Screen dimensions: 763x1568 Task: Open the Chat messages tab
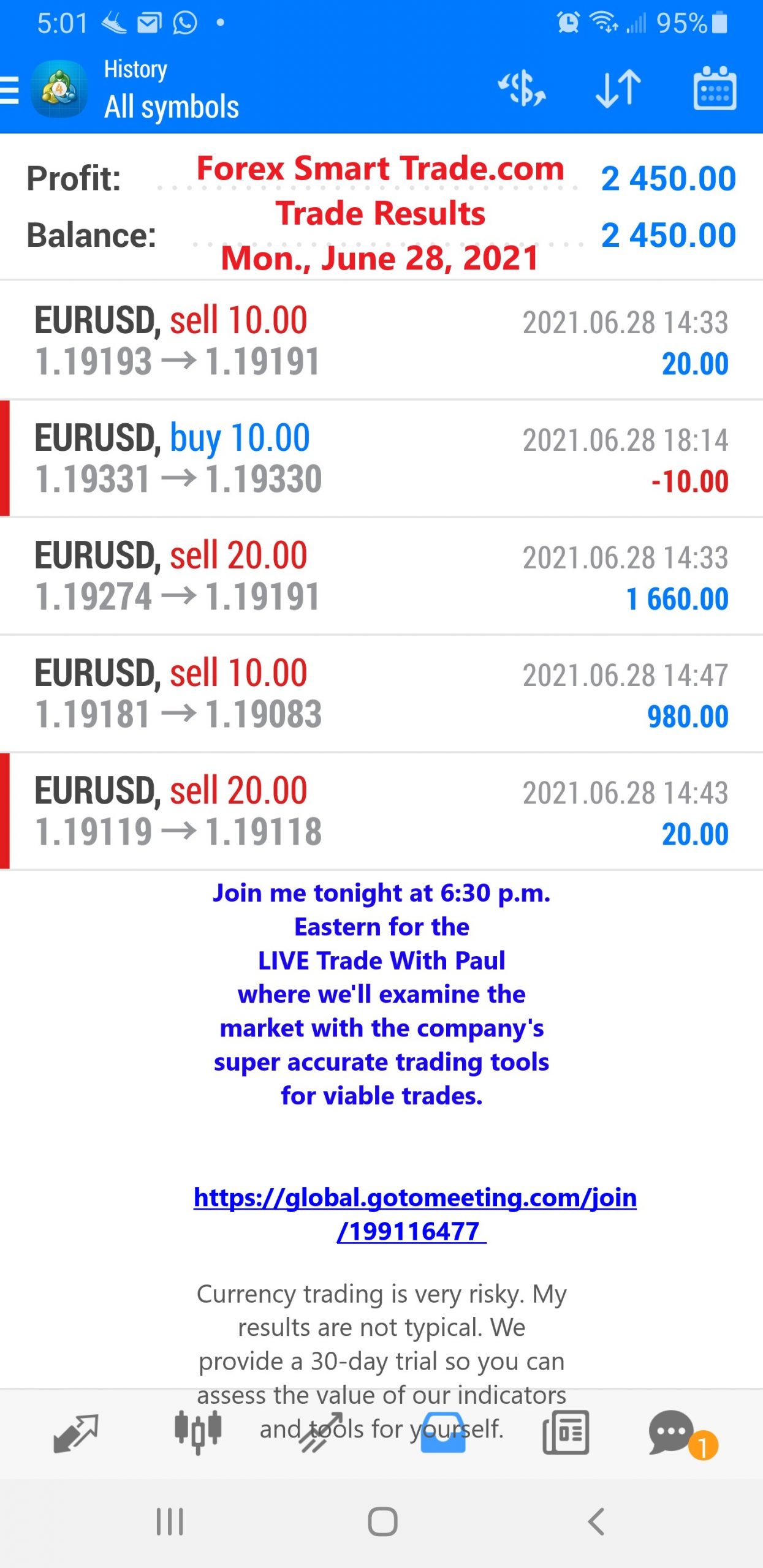pyautogui.click(x=674, y=1433)
